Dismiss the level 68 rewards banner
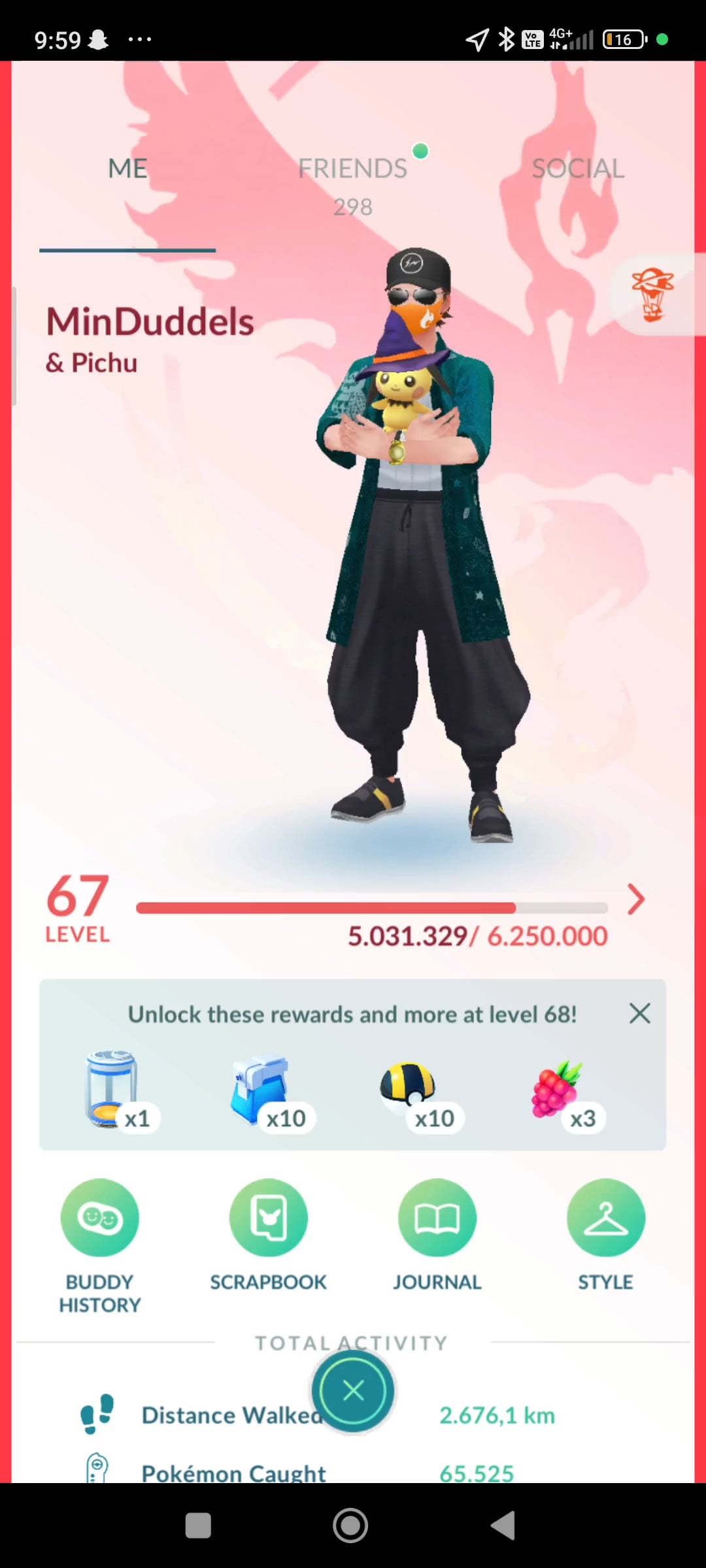 pyautogui.click(x=639, y=1013)
